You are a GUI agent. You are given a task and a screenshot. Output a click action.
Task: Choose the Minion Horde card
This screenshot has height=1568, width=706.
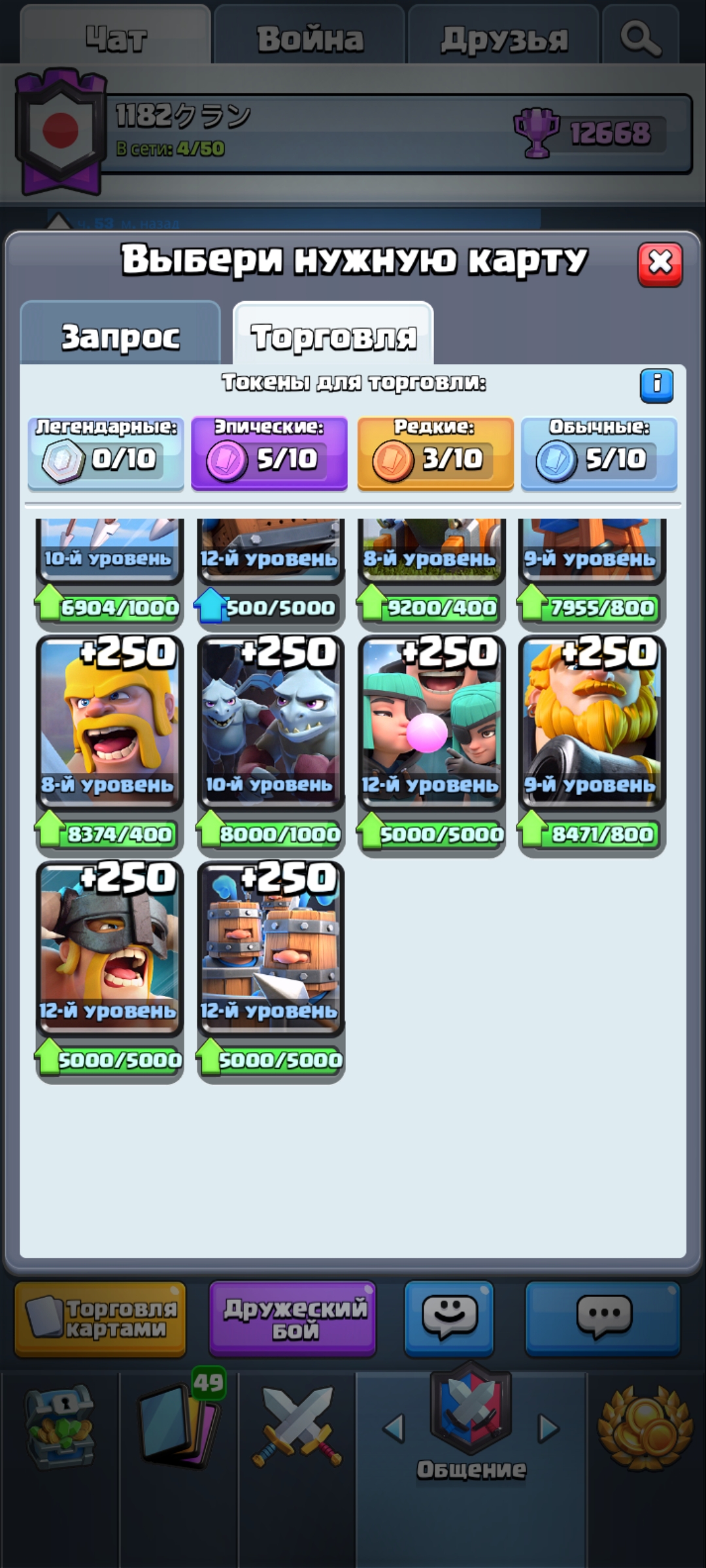tap(270, 722)
